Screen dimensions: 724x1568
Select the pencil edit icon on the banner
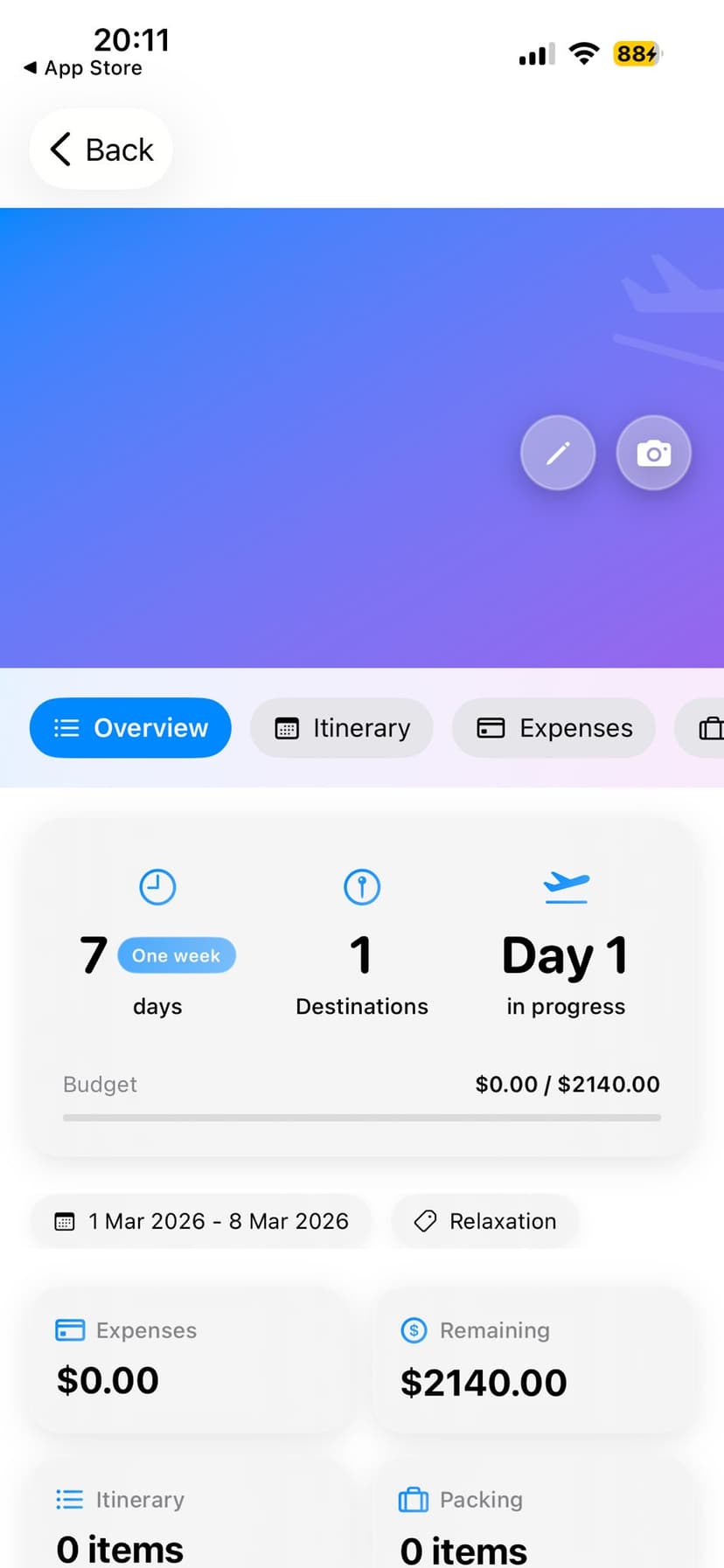click(558, 452)
